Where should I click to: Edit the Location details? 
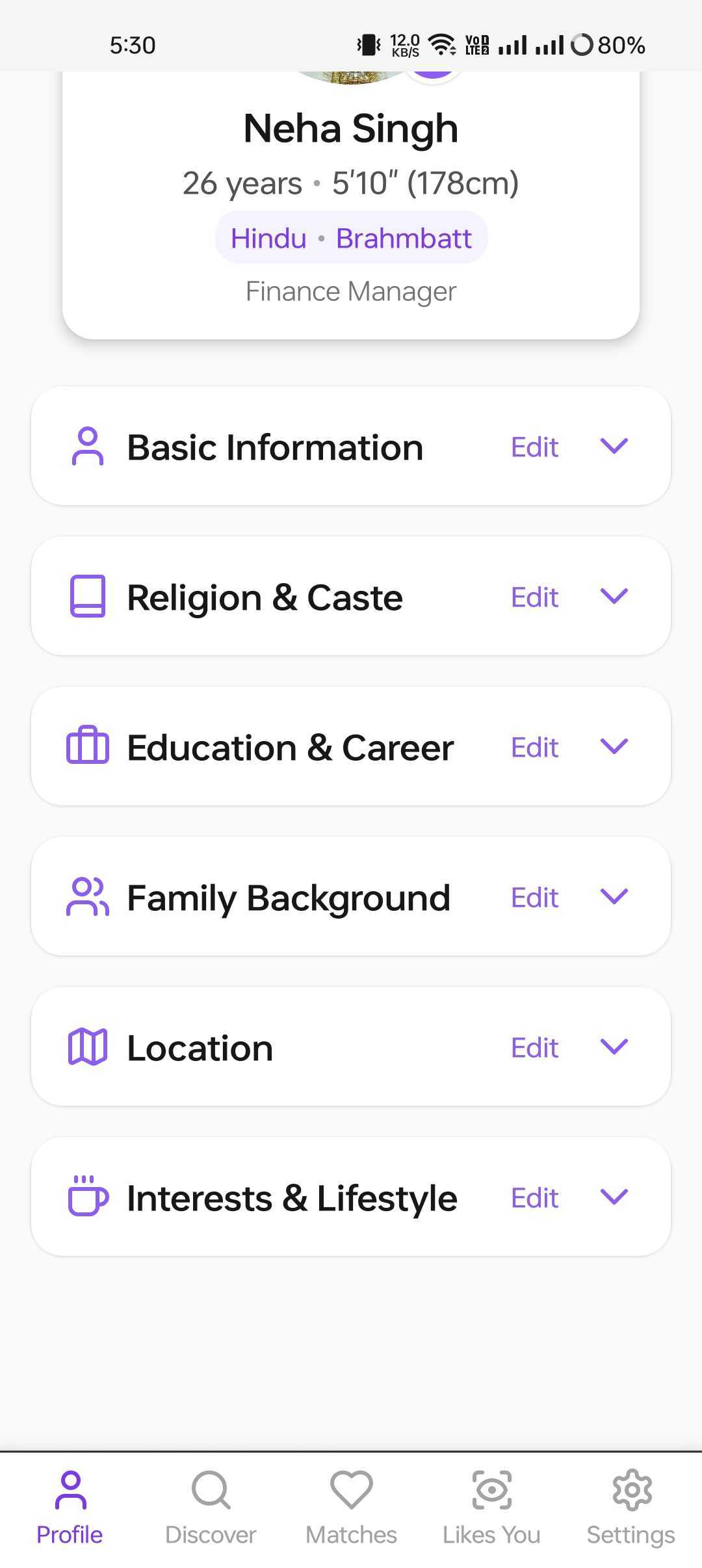(x=534, y=1047)
